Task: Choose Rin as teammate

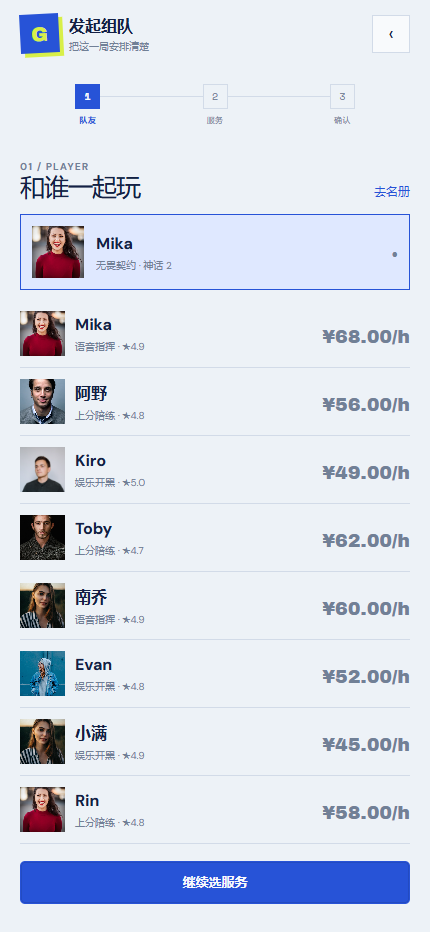Action: 215,810
